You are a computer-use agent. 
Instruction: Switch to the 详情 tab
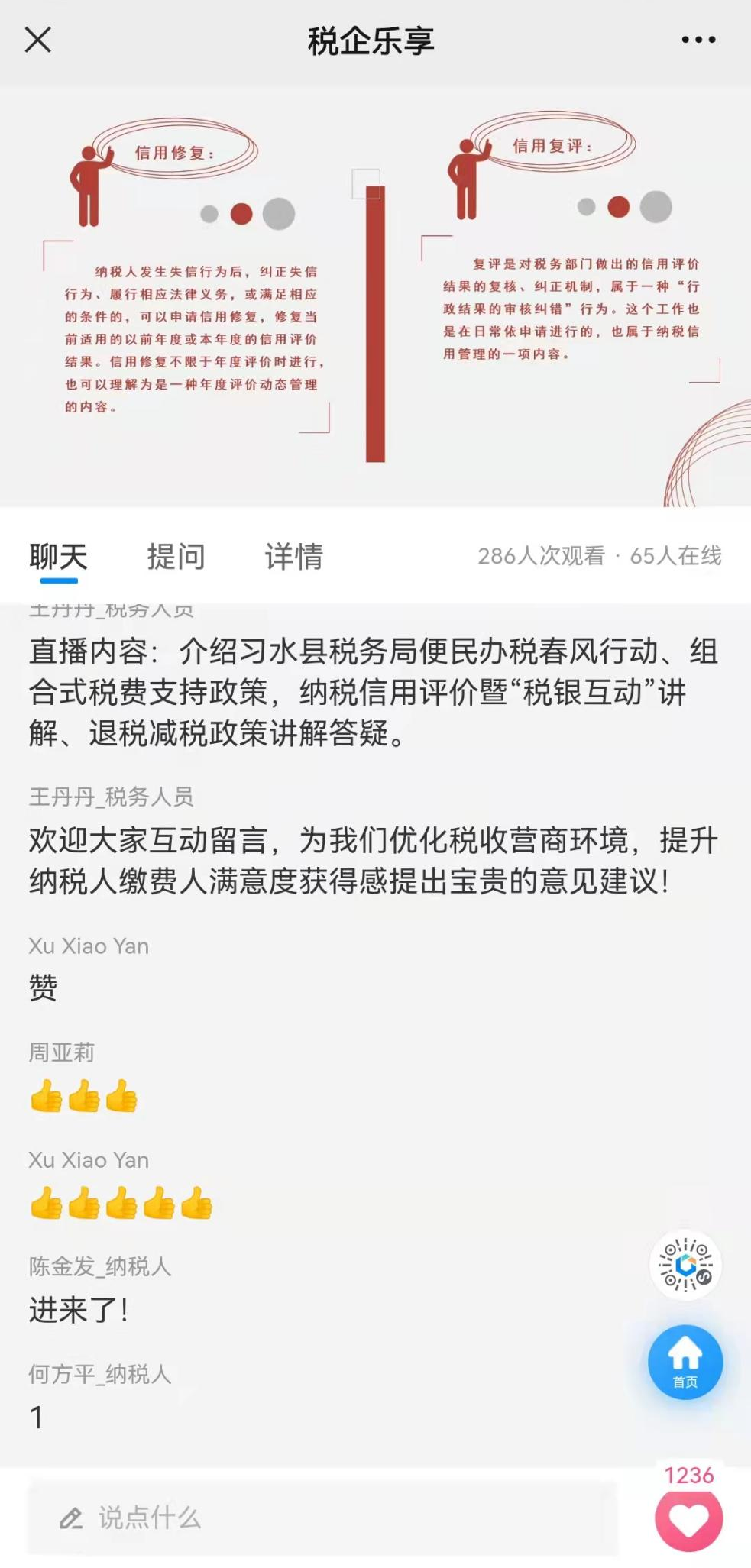[x=294, y=556]
